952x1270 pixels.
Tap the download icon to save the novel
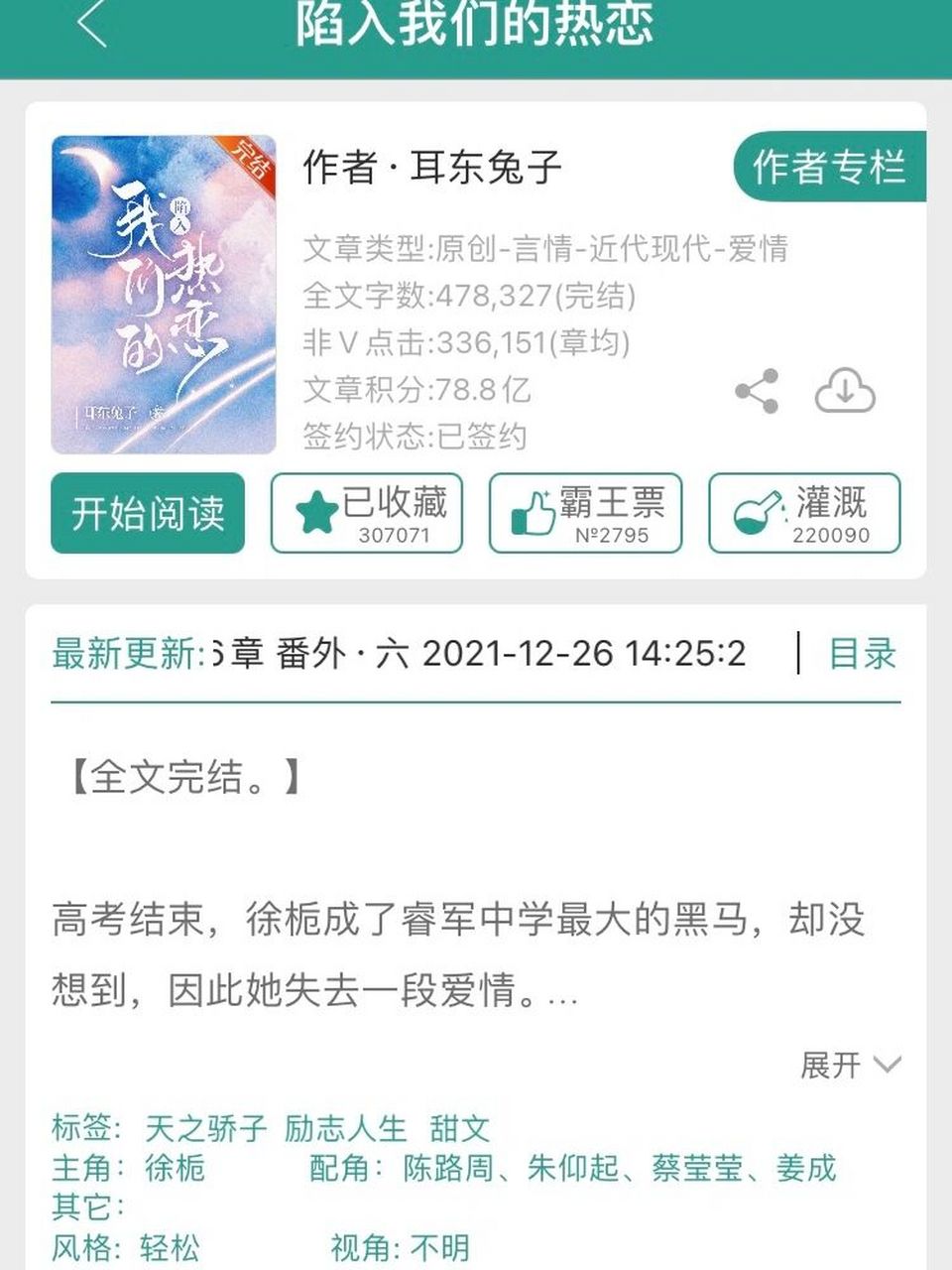point(844,390)
